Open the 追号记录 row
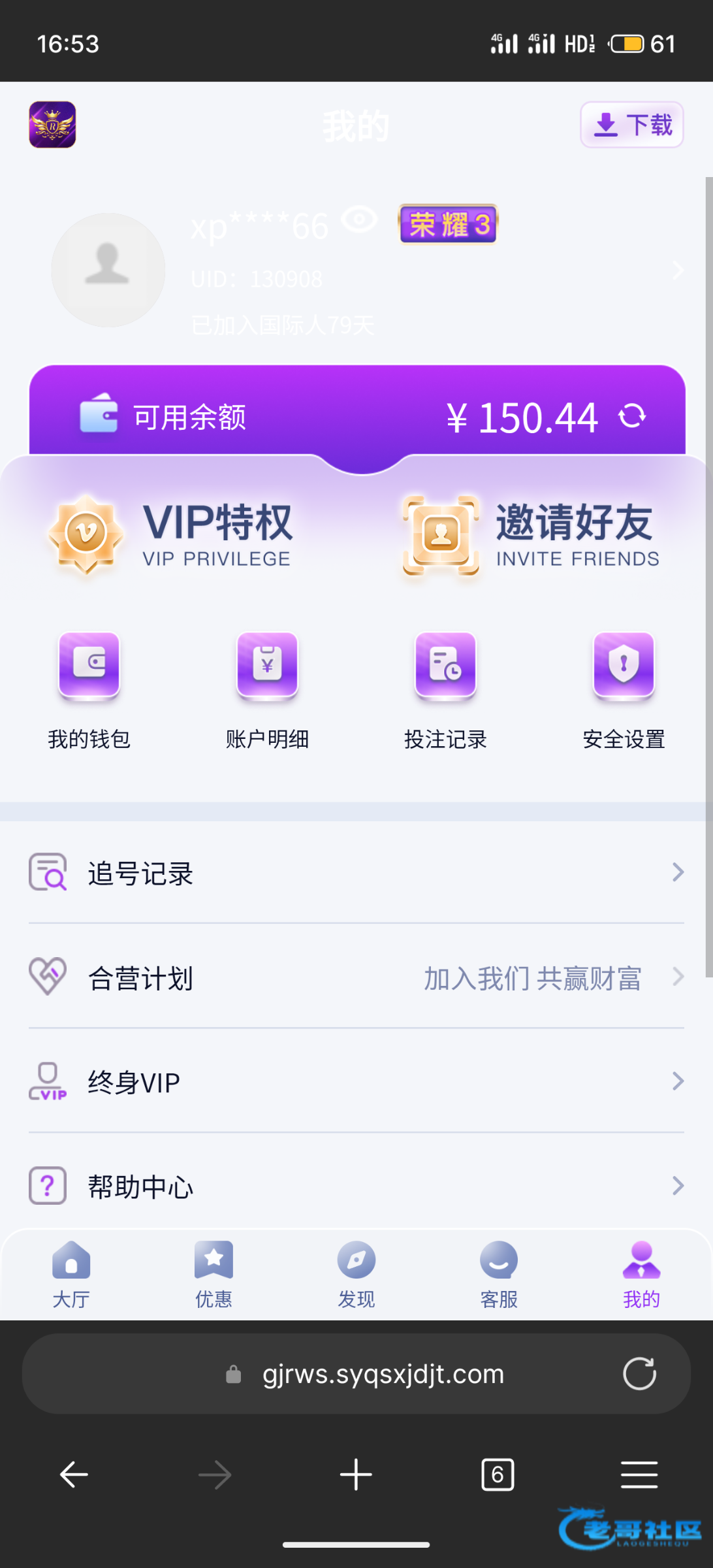The height and width of the screenshot is (1568, 713). (x=356, y=872)
